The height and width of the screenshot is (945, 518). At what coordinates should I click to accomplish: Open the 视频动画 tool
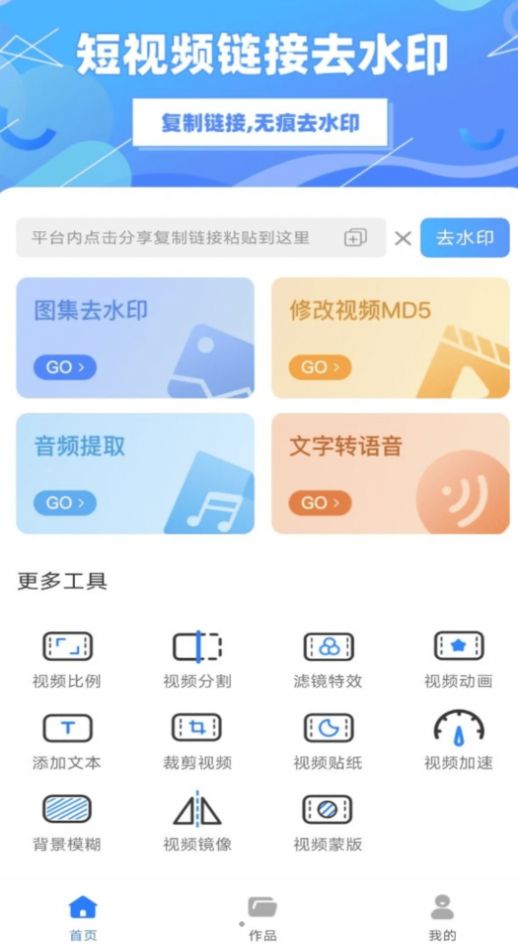coord(458,659)
